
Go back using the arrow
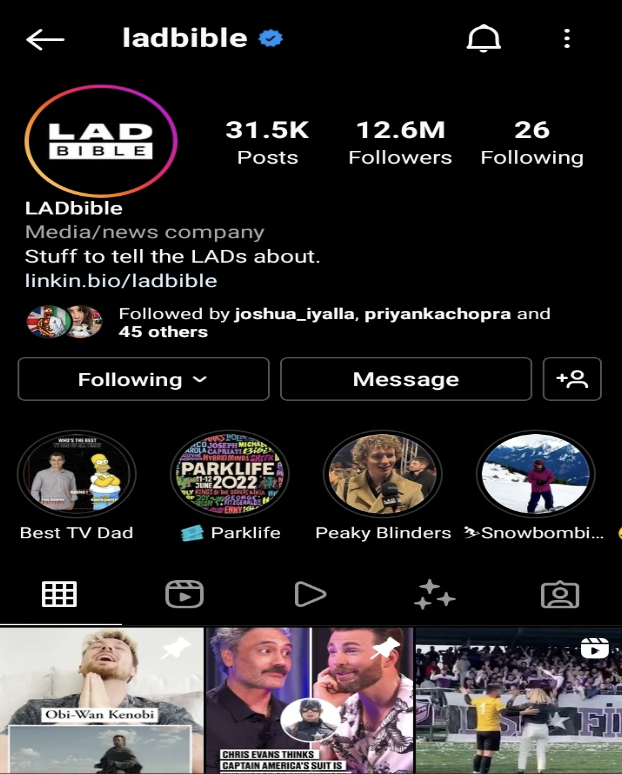[x=45, y=39]
